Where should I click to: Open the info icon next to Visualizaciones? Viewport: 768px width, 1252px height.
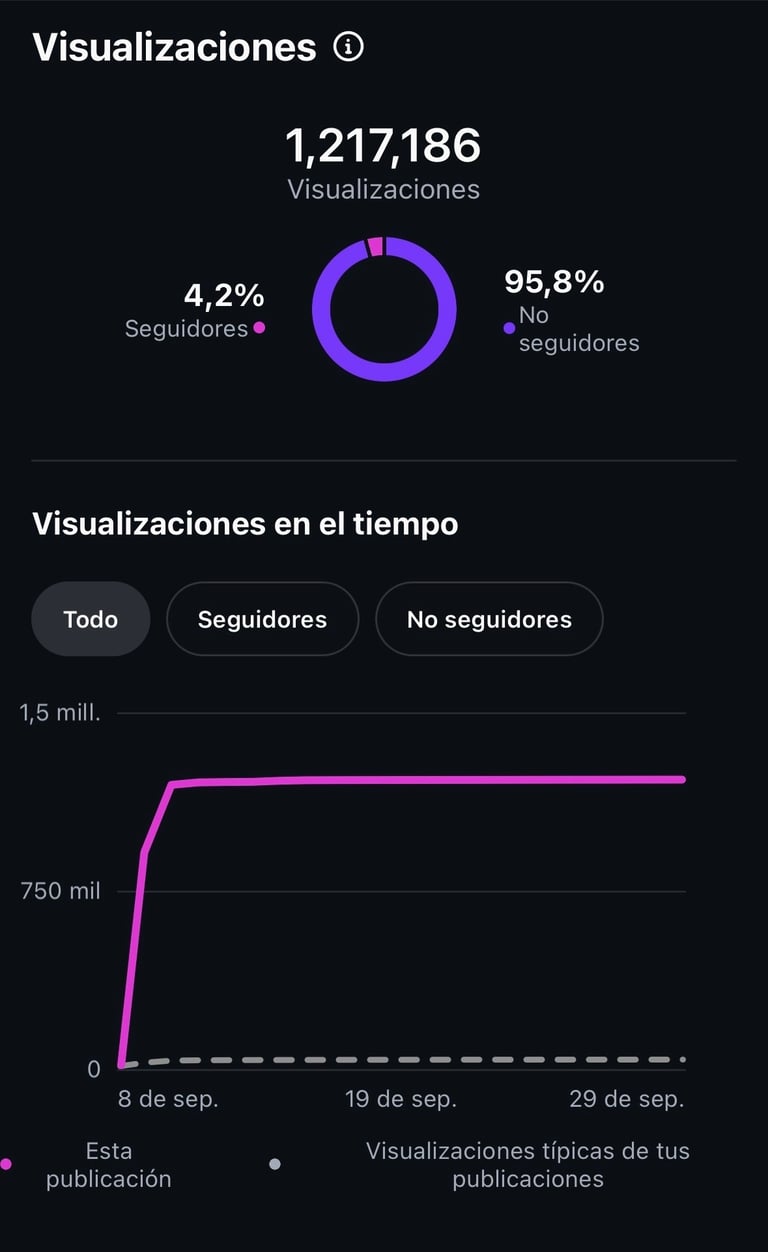tap(349, 47)
